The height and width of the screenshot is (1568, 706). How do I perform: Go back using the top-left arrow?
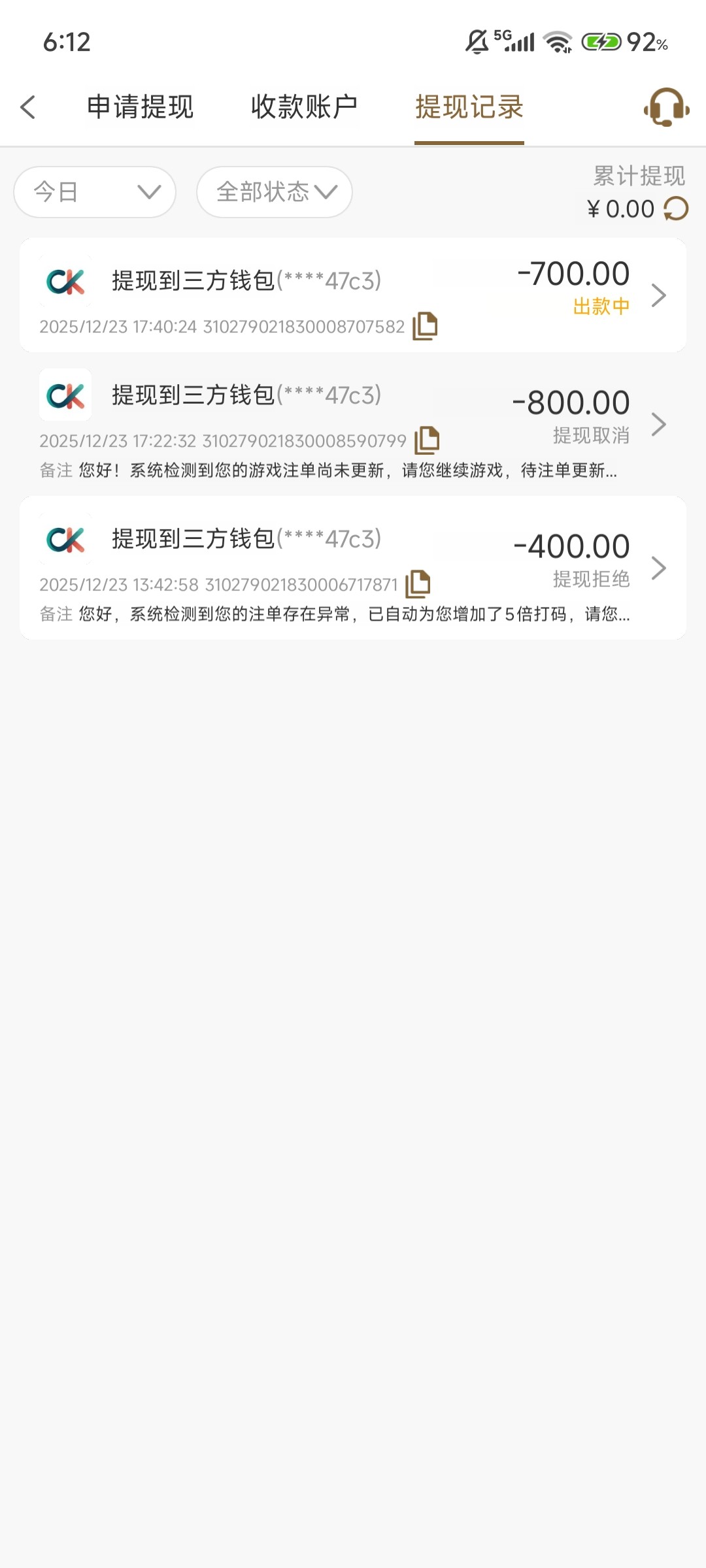28,107
